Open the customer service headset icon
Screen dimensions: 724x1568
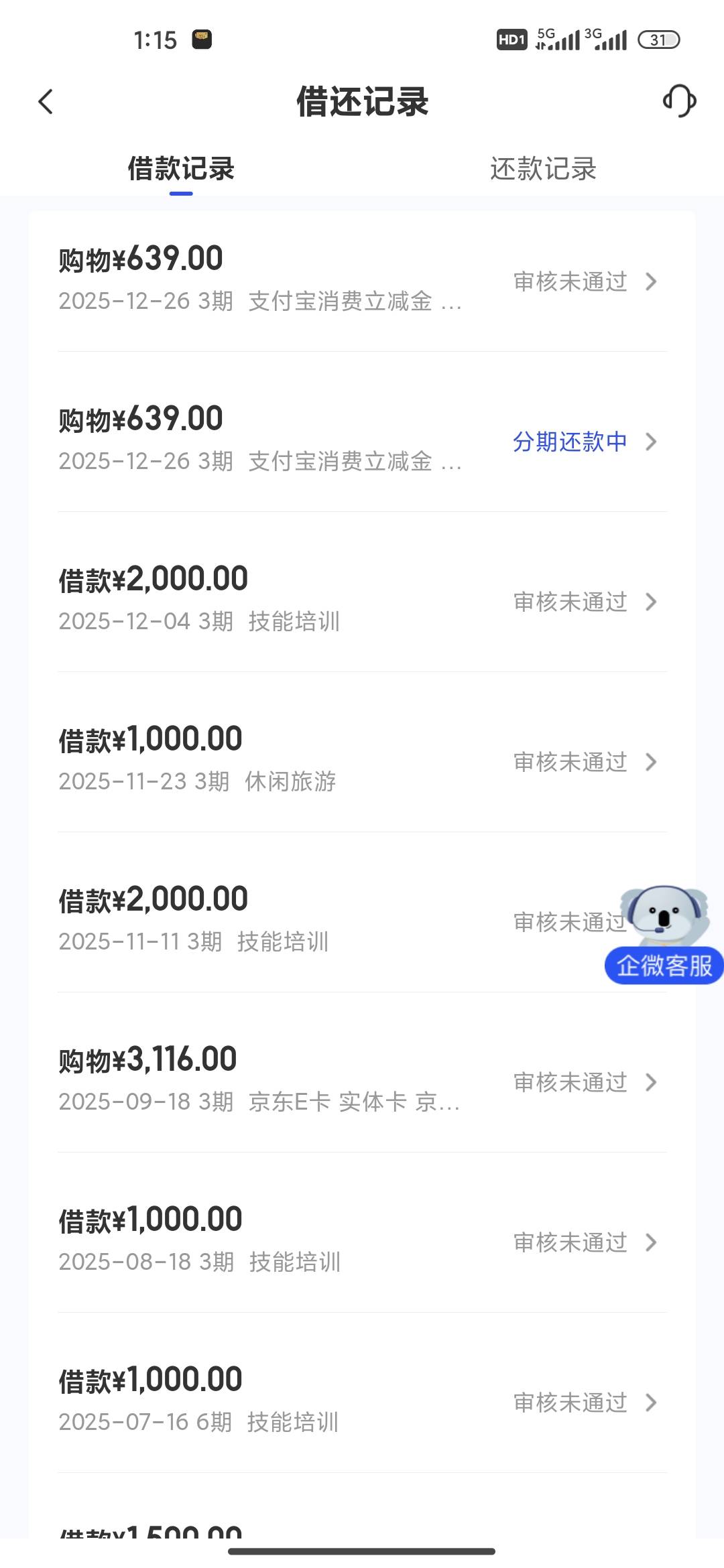(x=679, y=101)
